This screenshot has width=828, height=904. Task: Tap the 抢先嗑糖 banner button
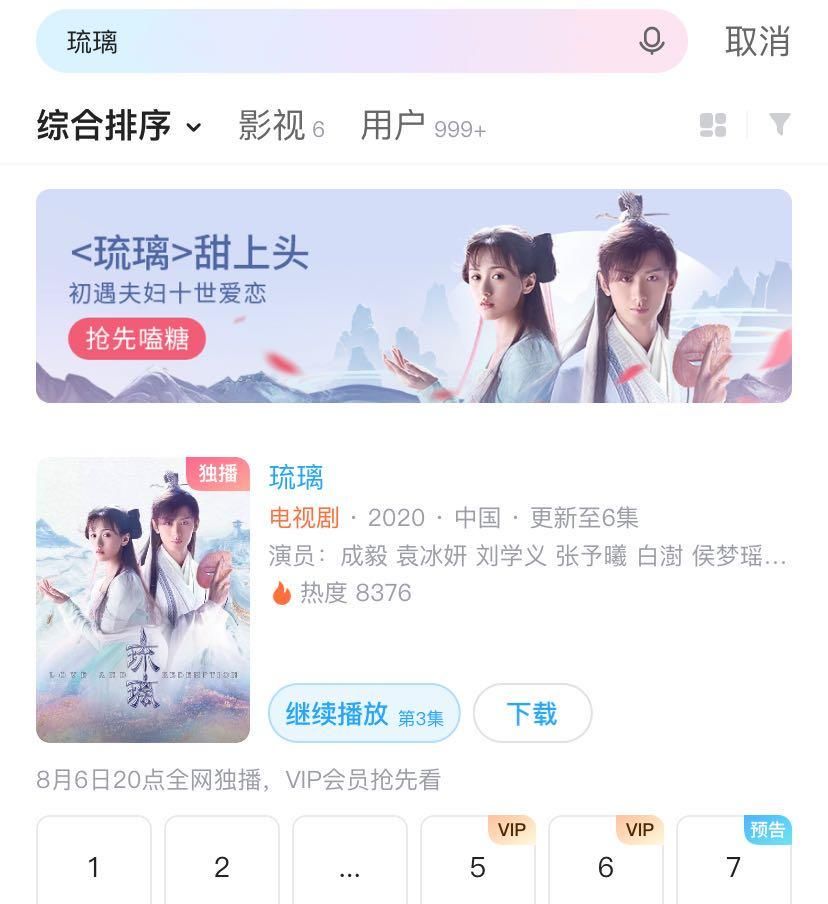[x=136, y=339]
